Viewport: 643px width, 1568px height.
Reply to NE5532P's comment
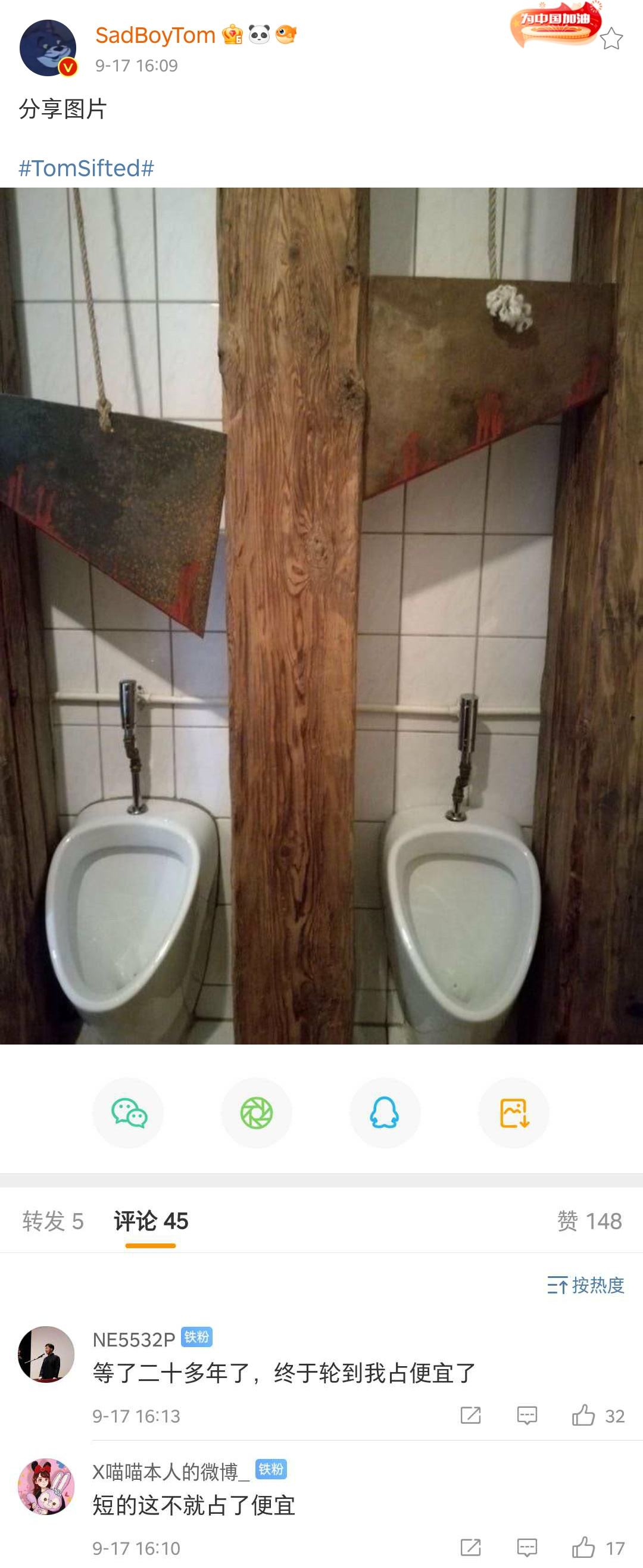tap(527, 1415)
